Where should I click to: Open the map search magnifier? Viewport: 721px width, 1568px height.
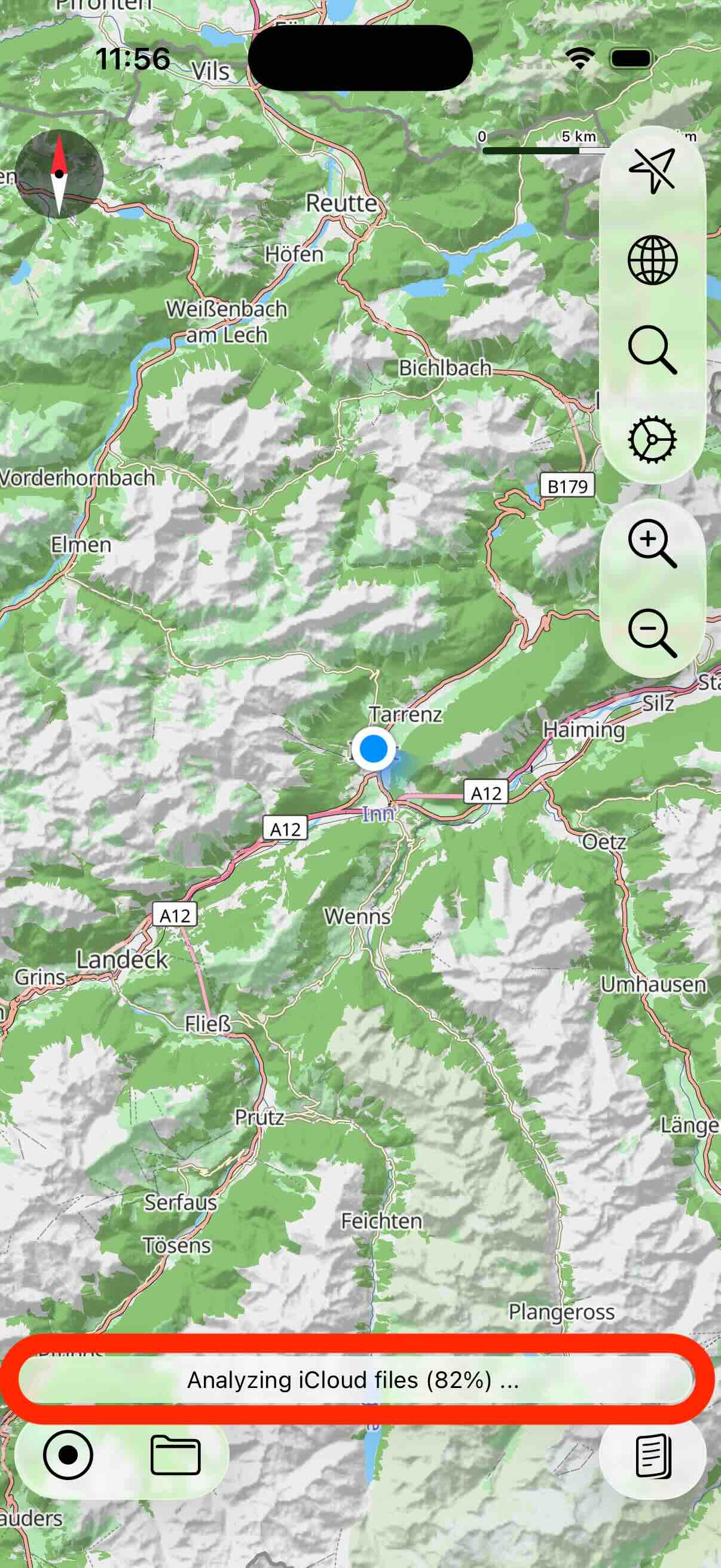pos(652,350)
